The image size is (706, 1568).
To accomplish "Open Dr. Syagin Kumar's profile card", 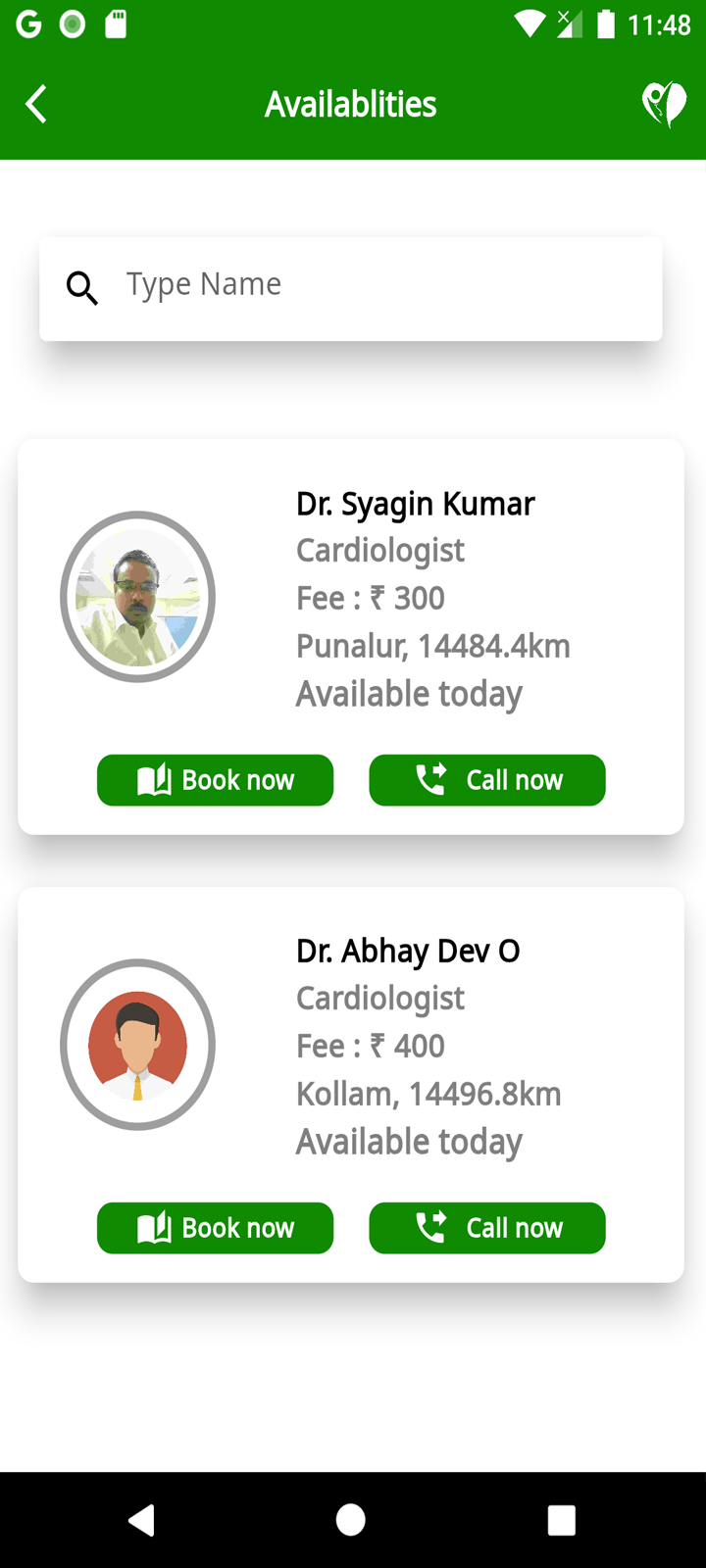I will tap(412, 598).
